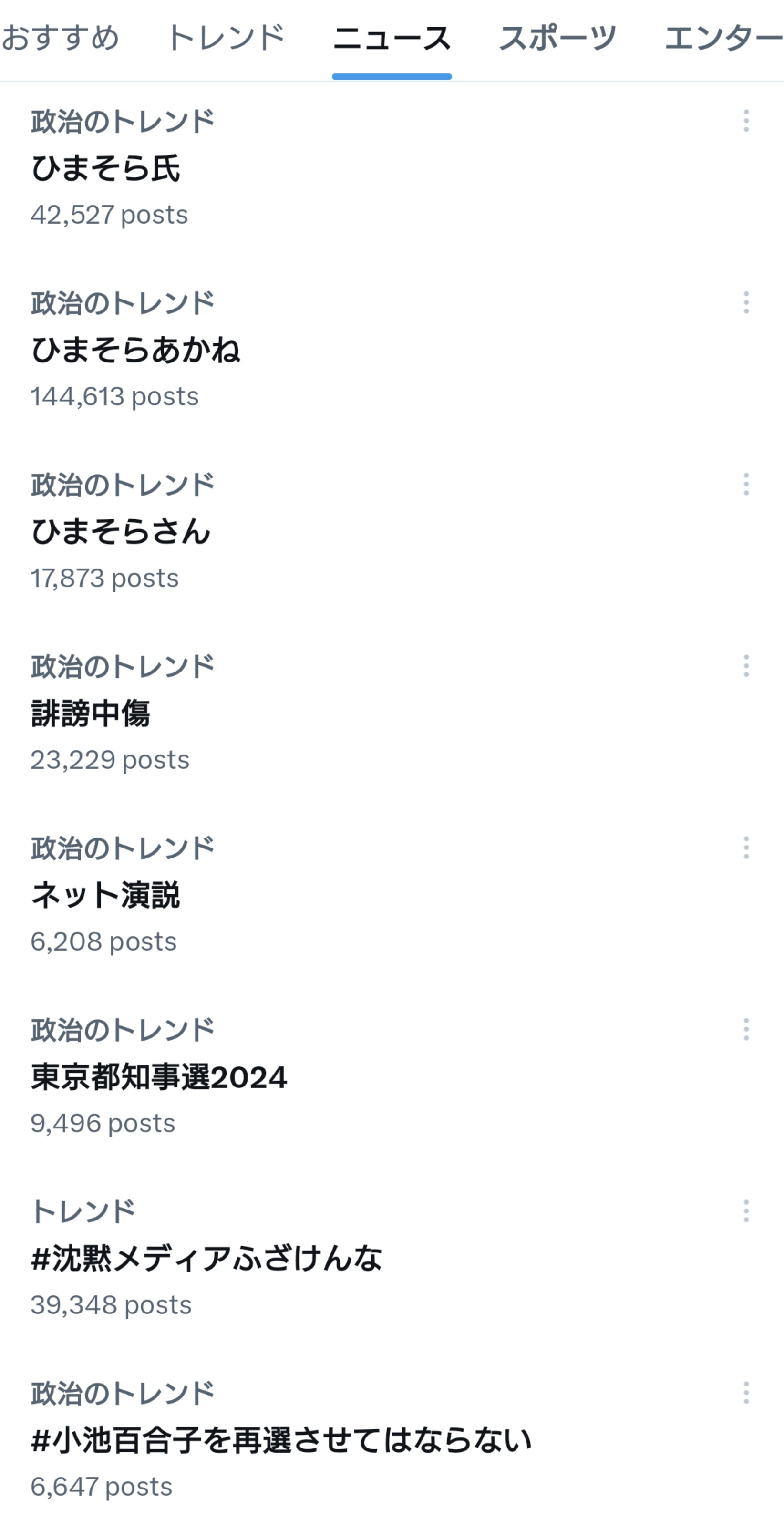
Task: Open more options for #沈黙メディアふざけんな
Action: click(x=746, y=1211)
